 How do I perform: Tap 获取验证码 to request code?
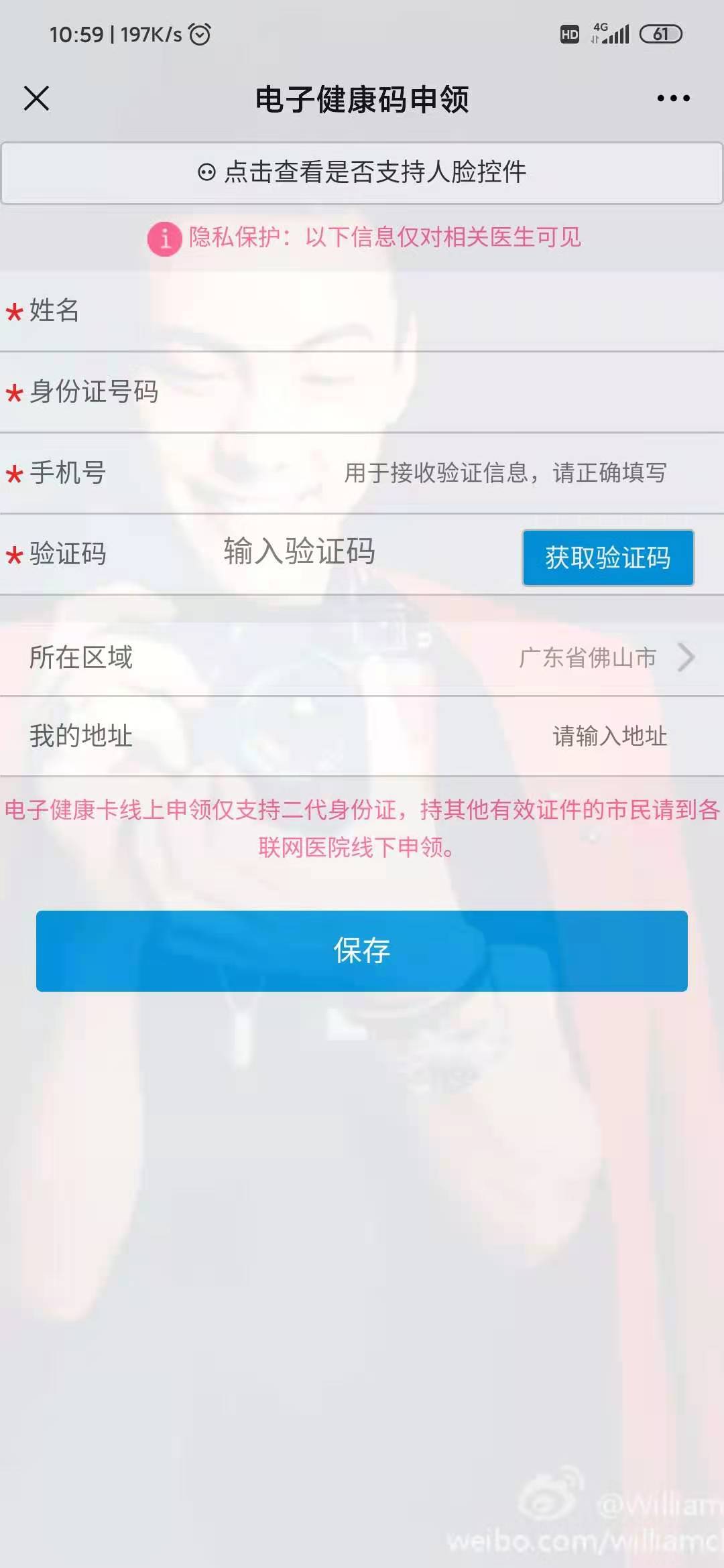tap(607, 558)
